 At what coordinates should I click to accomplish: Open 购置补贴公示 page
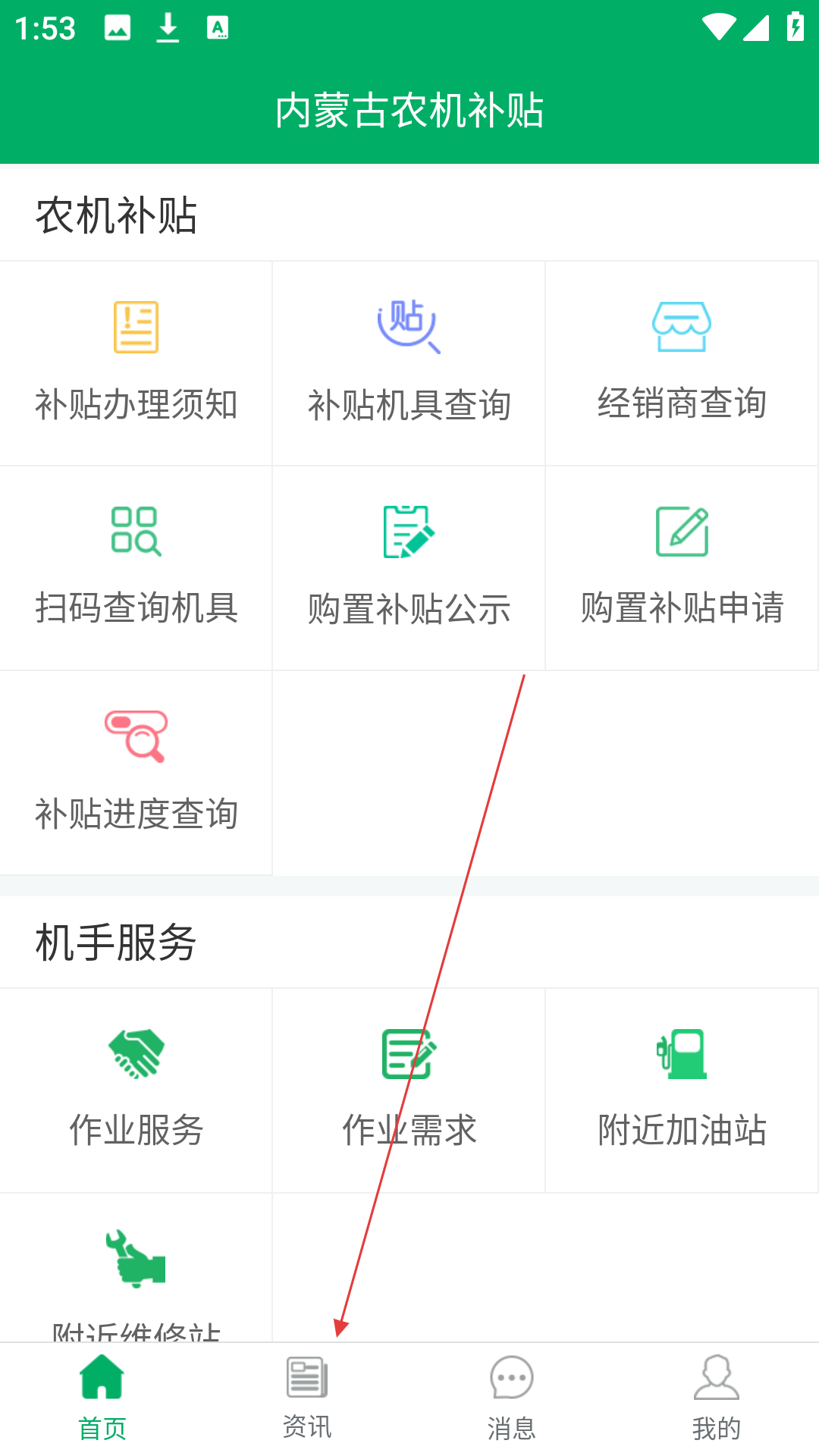tap(409, 568)
